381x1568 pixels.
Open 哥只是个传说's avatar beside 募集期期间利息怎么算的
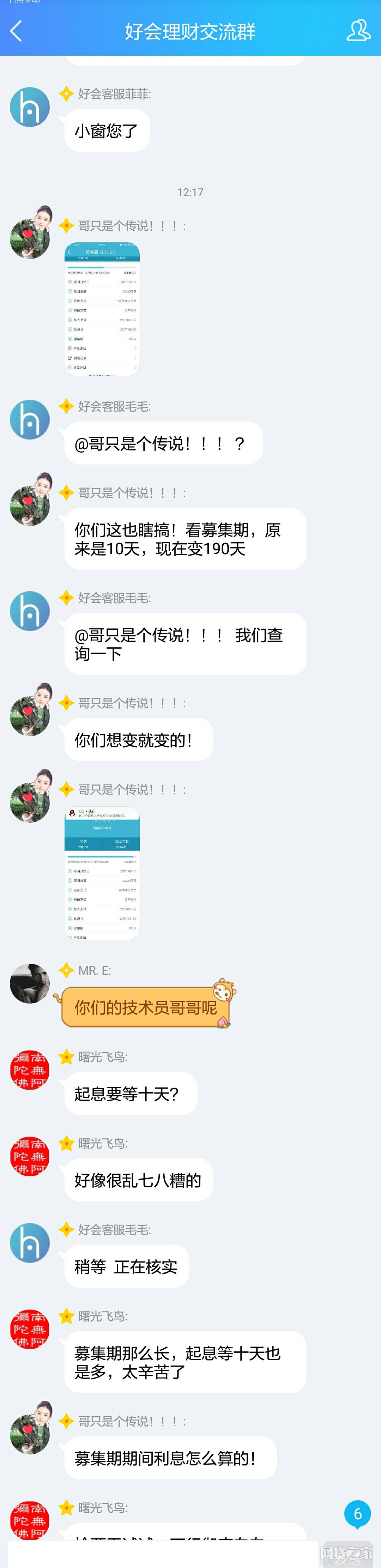pos(30,1434)
